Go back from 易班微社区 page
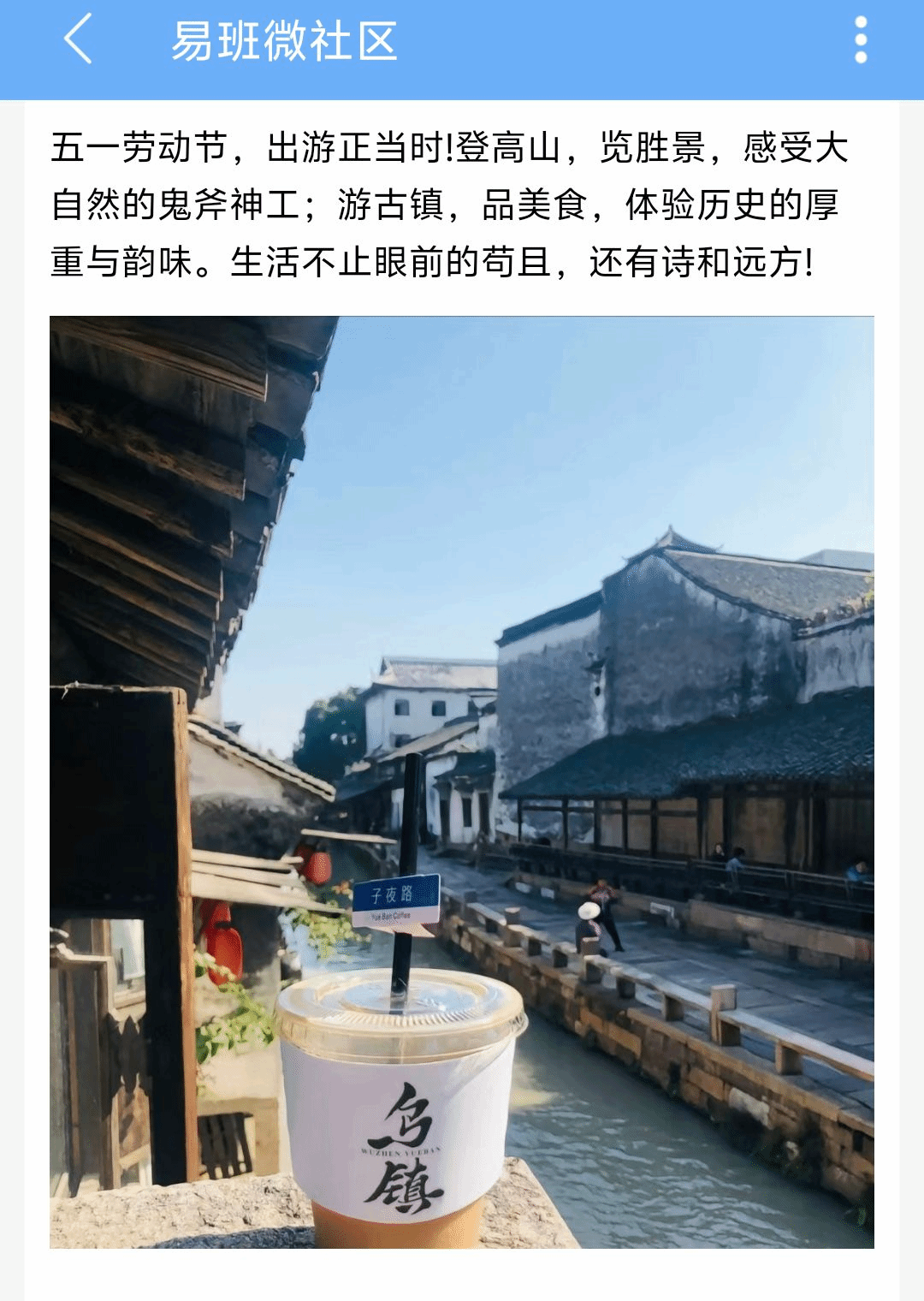Image resolution: width=924 pixels, height=1301 pixels. (x=78, y=40)
